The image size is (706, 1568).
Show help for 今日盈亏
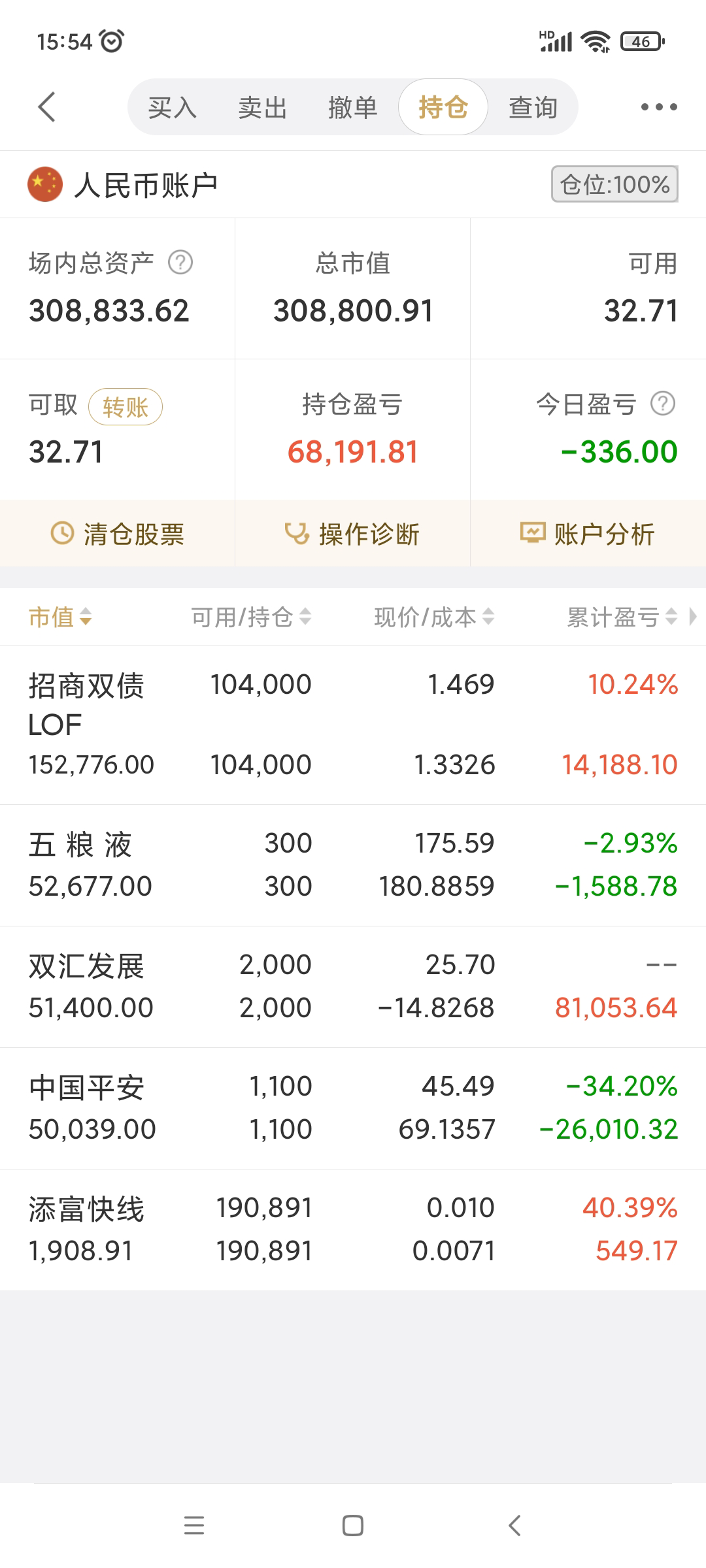click(x=663, y=404)
